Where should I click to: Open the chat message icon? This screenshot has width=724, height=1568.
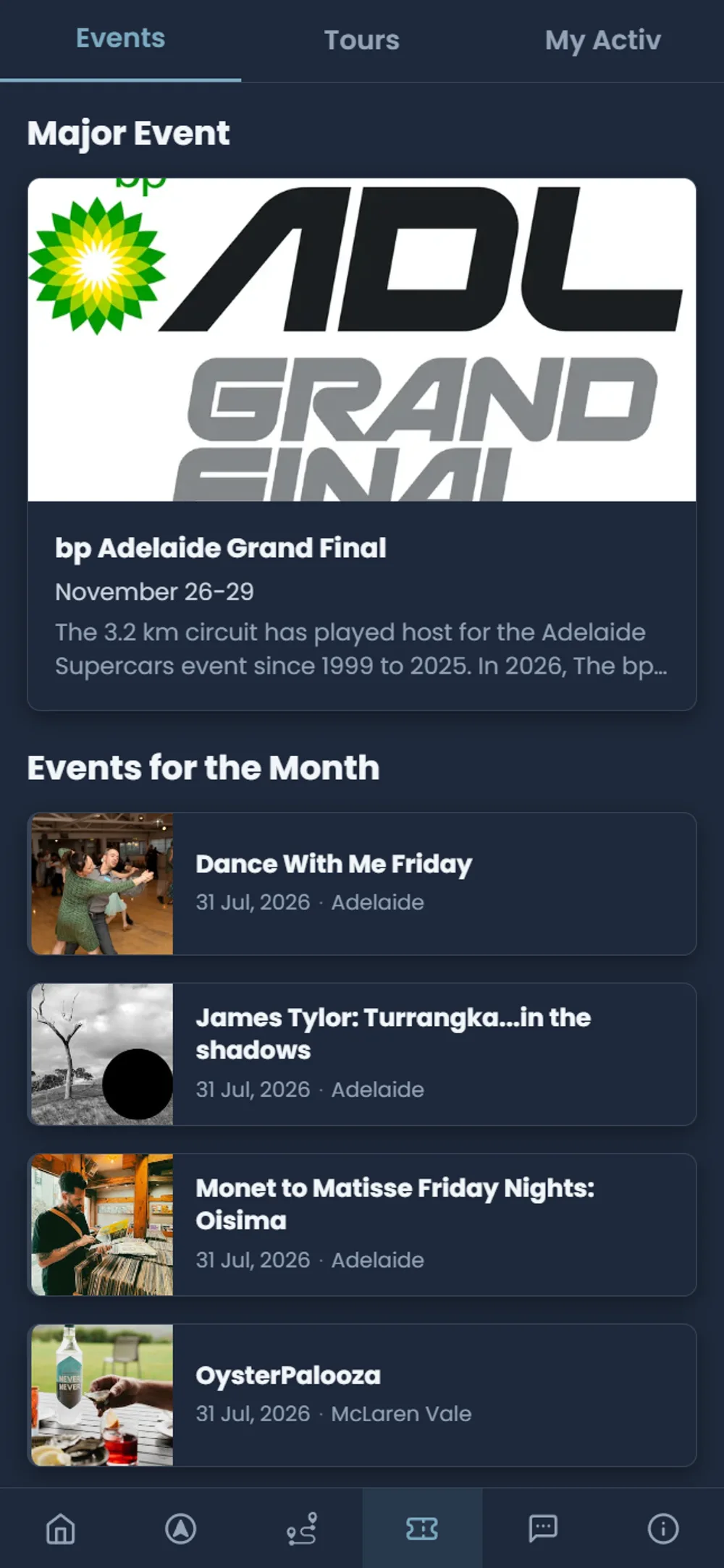pos(543,1529)
